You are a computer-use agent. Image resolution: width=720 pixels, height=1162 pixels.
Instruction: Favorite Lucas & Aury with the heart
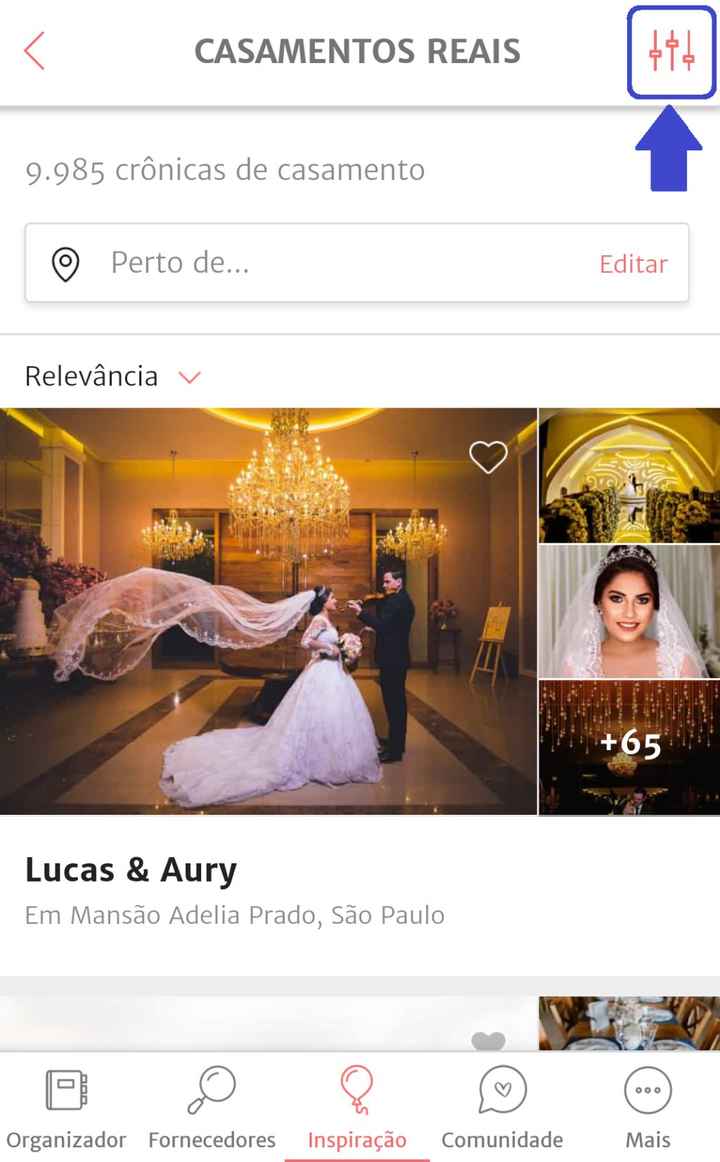coord(488,456)
